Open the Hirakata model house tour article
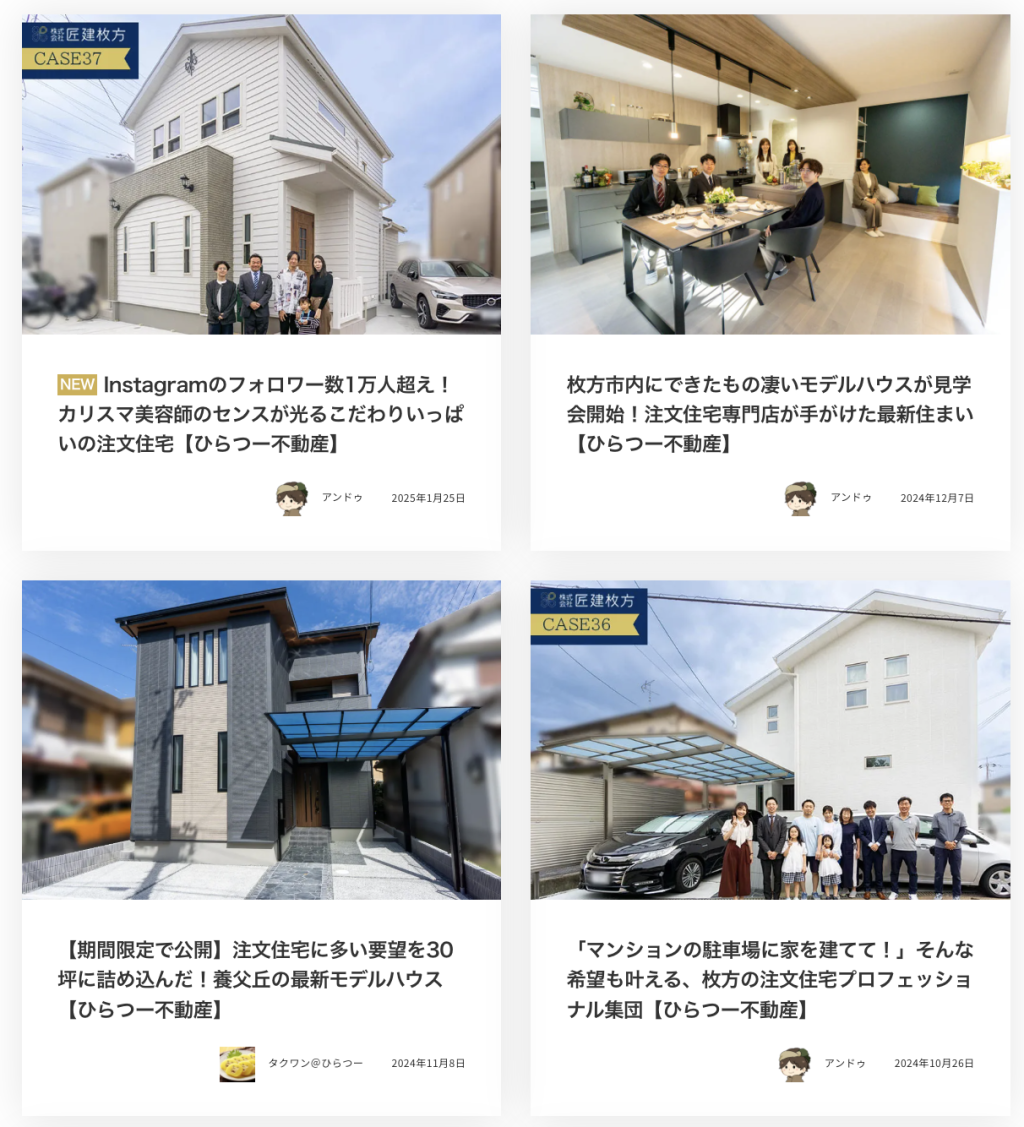Image resolution: width=1024 pixels, height=1127 pixels. click(768, 413)
